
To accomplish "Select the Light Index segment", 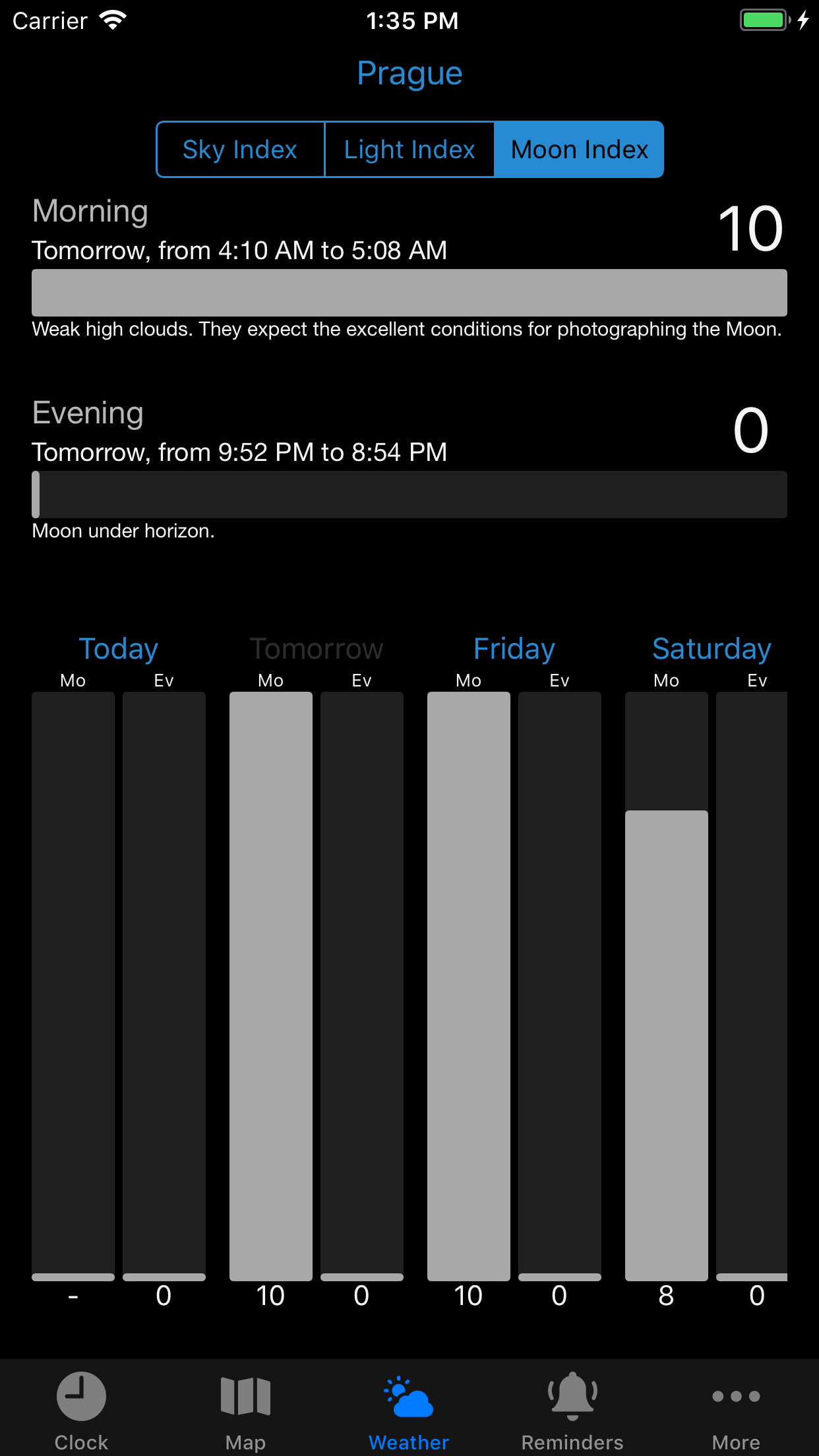I will pyautogui.click(x=409, y=150).
